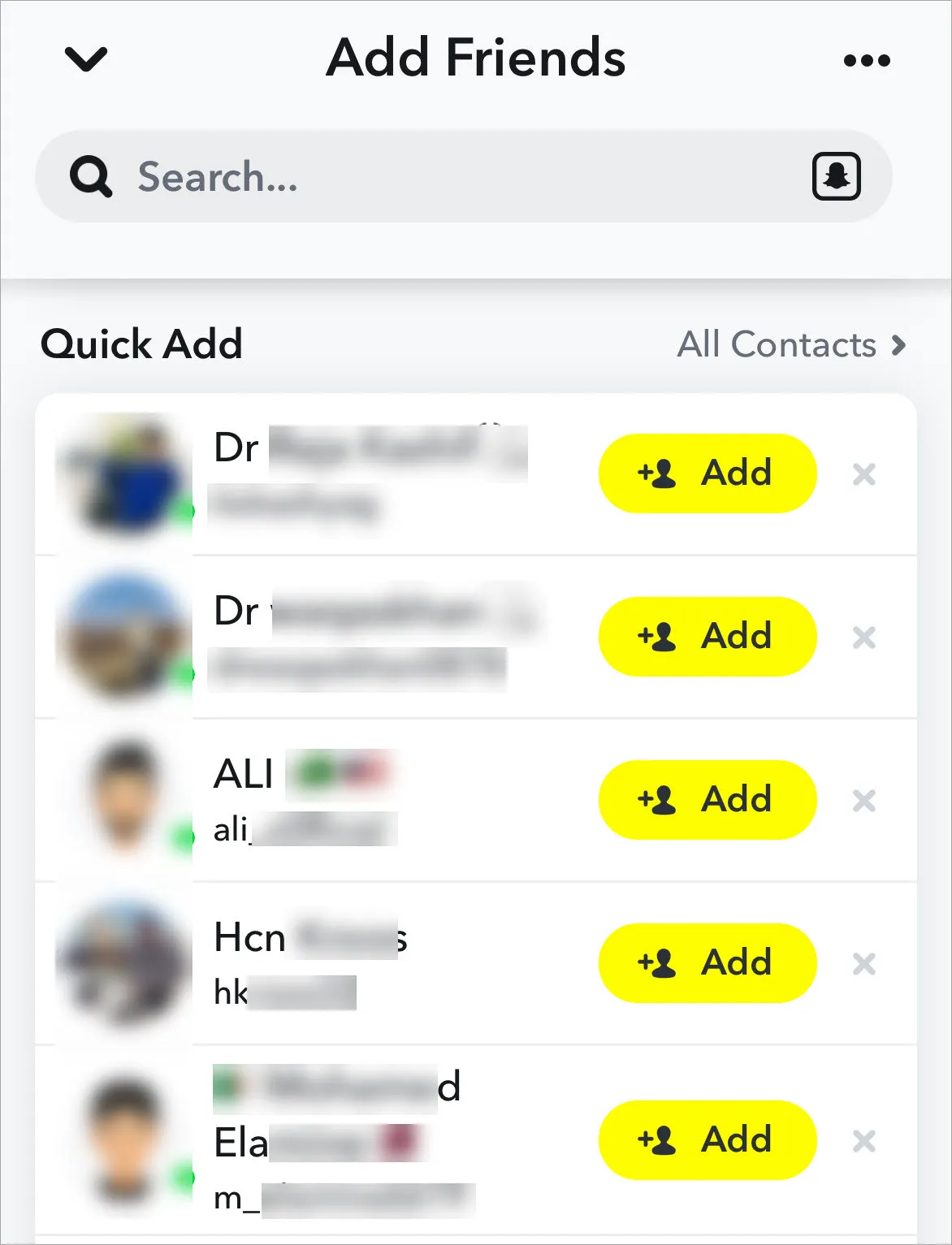Viewport: 952px width, 1245px height.
Task: Open All Contacts
Action: point(776,344)
